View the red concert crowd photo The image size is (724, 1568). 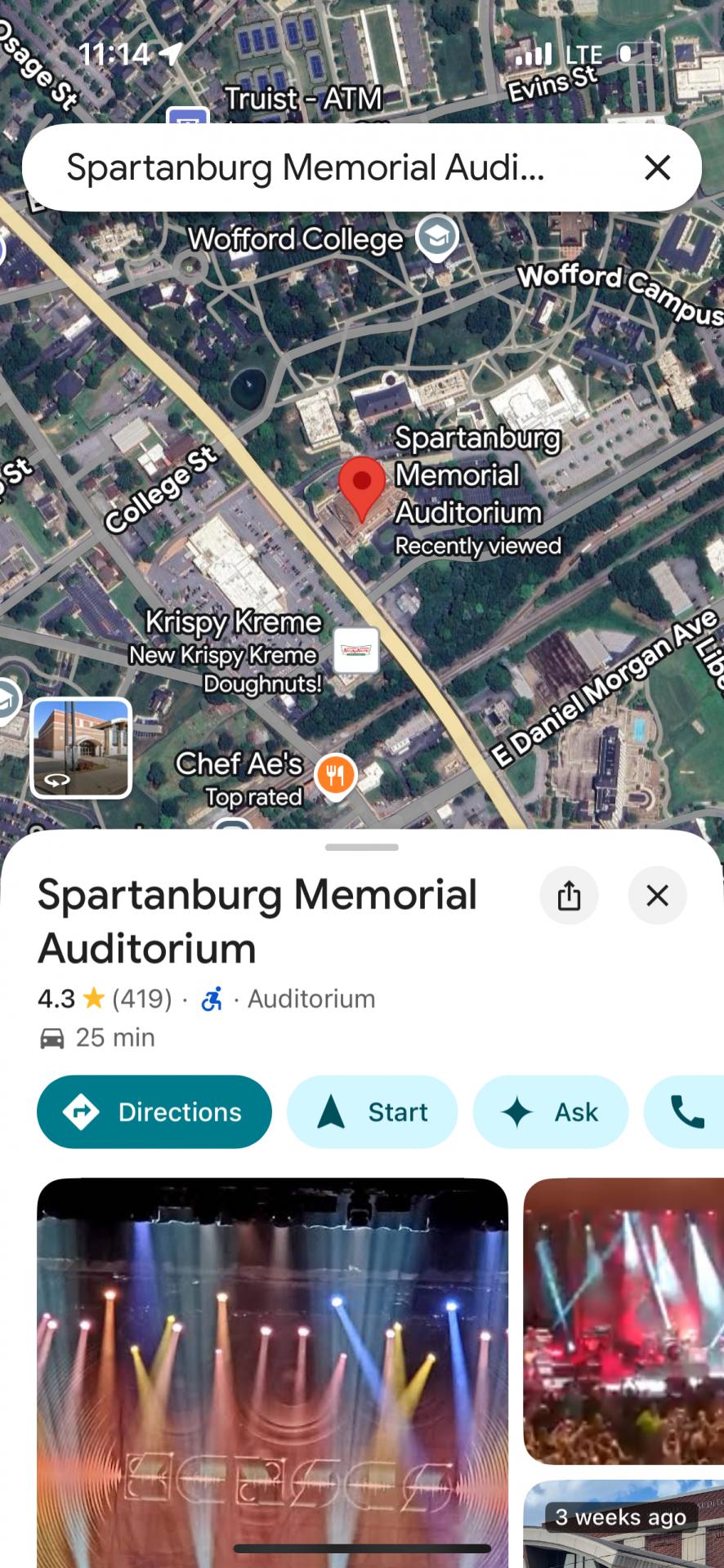623,1321
